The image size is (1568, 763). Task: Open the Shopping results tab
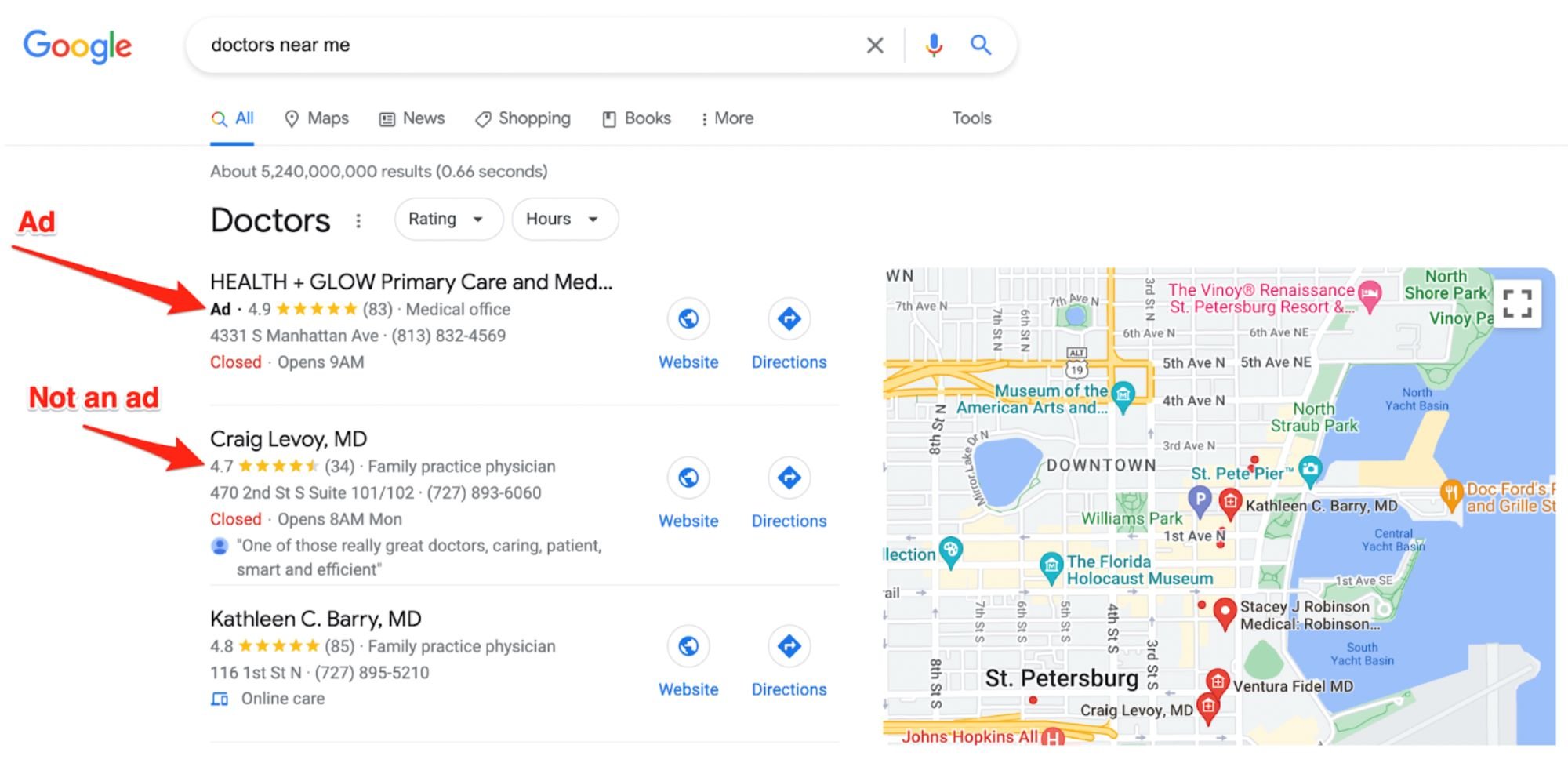click(x=523, y=118)
